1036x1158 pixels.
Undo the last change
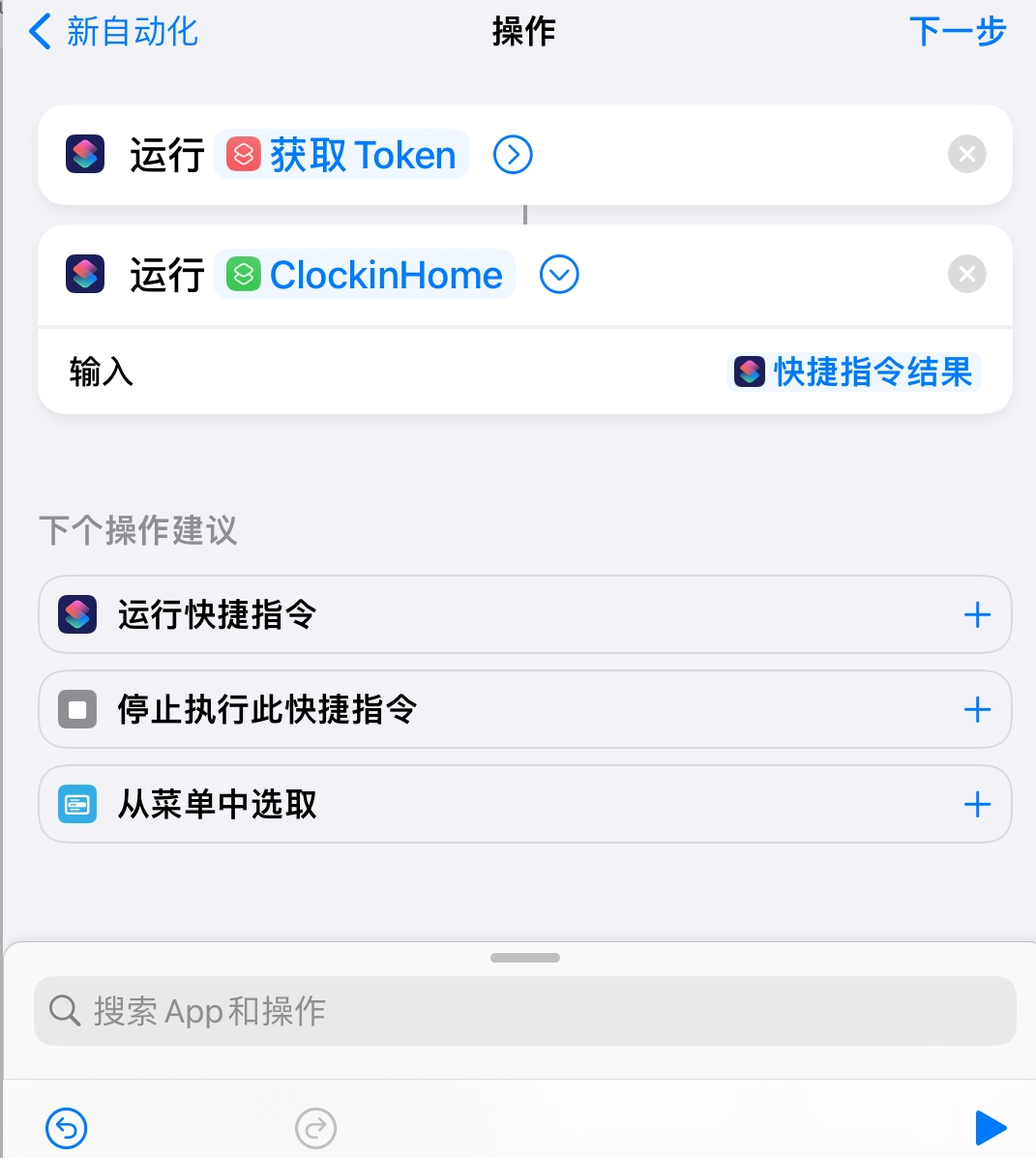coord(67,1127)
